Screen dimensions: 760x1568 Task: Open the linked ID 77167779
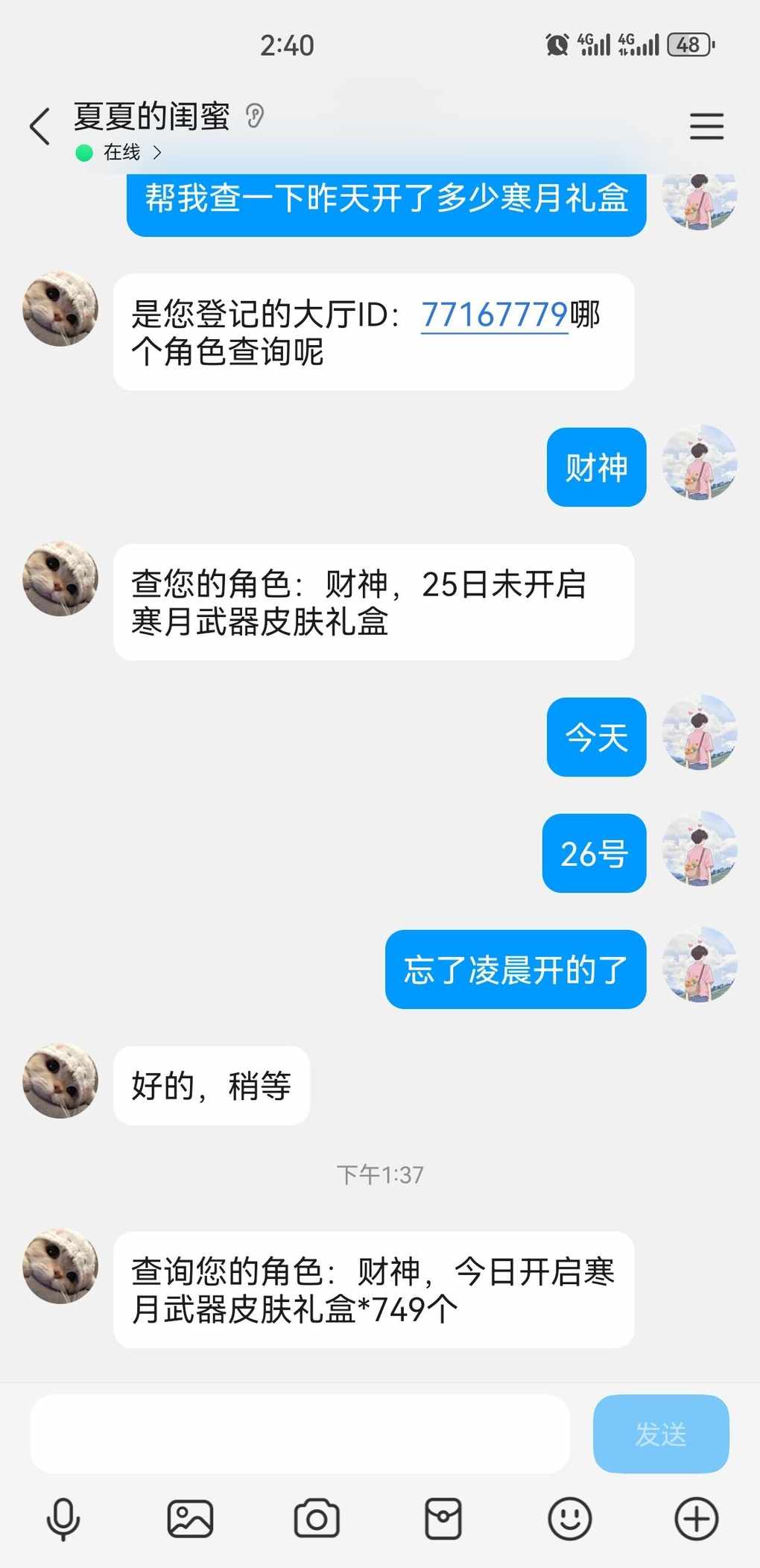(x=494, y=314)
